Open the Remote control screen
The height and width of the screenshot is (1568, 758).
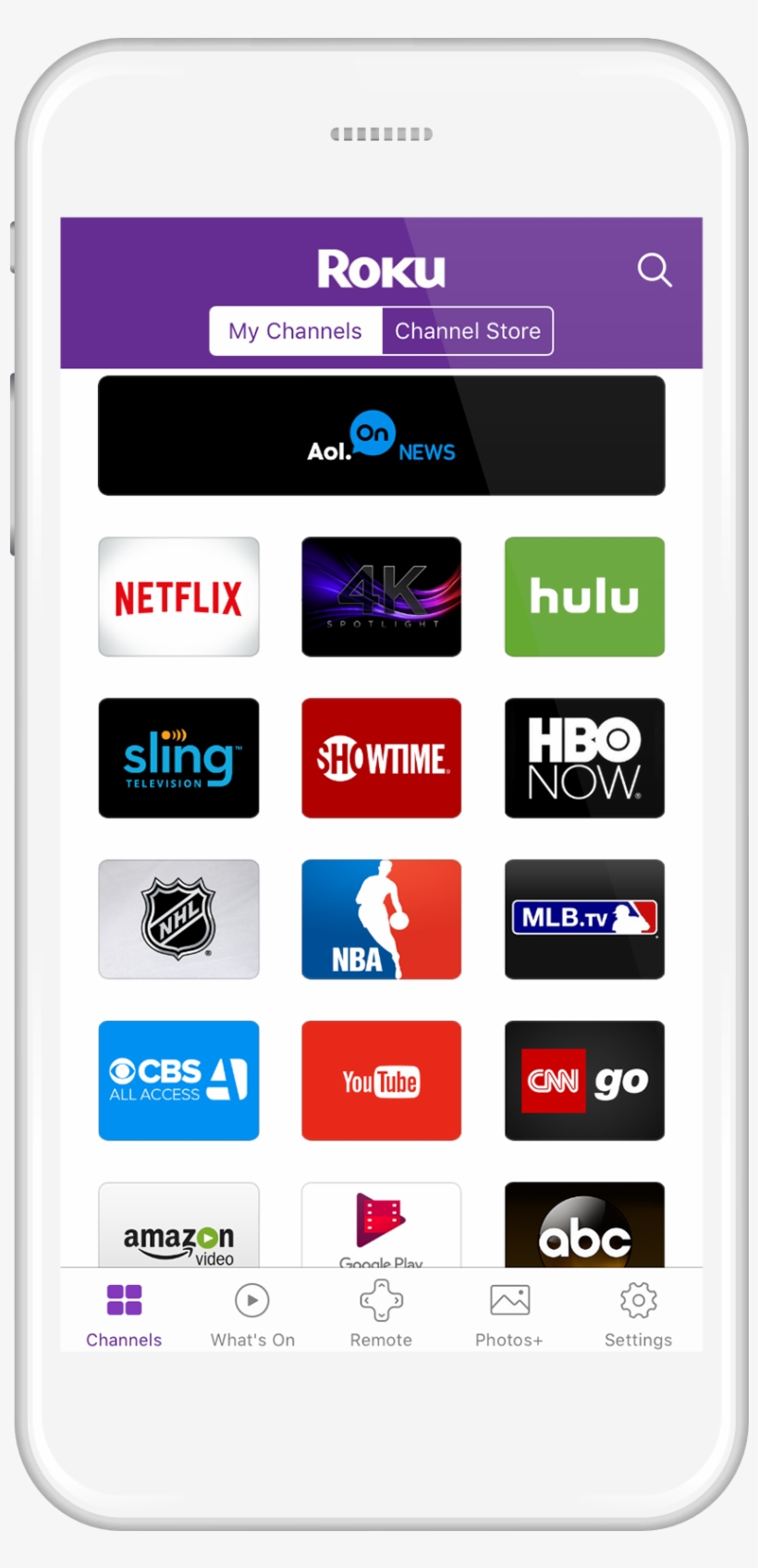pos(381,1311)
